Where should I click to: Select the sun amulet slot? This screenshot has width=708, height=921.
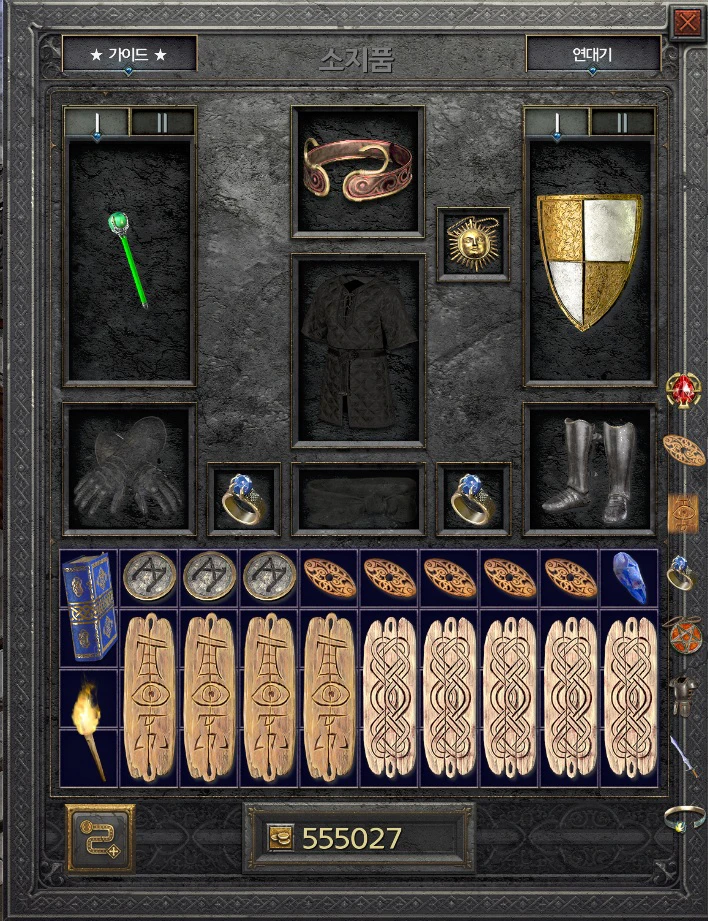[x=473, y=244]
